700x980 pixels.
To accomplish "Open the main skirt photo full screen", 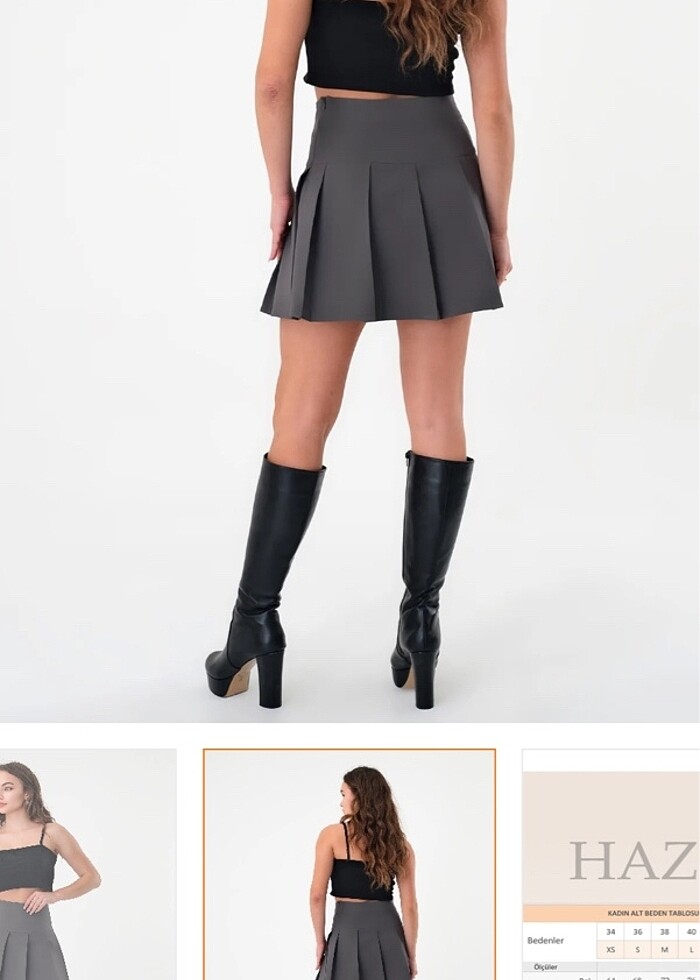I will 350,360.
